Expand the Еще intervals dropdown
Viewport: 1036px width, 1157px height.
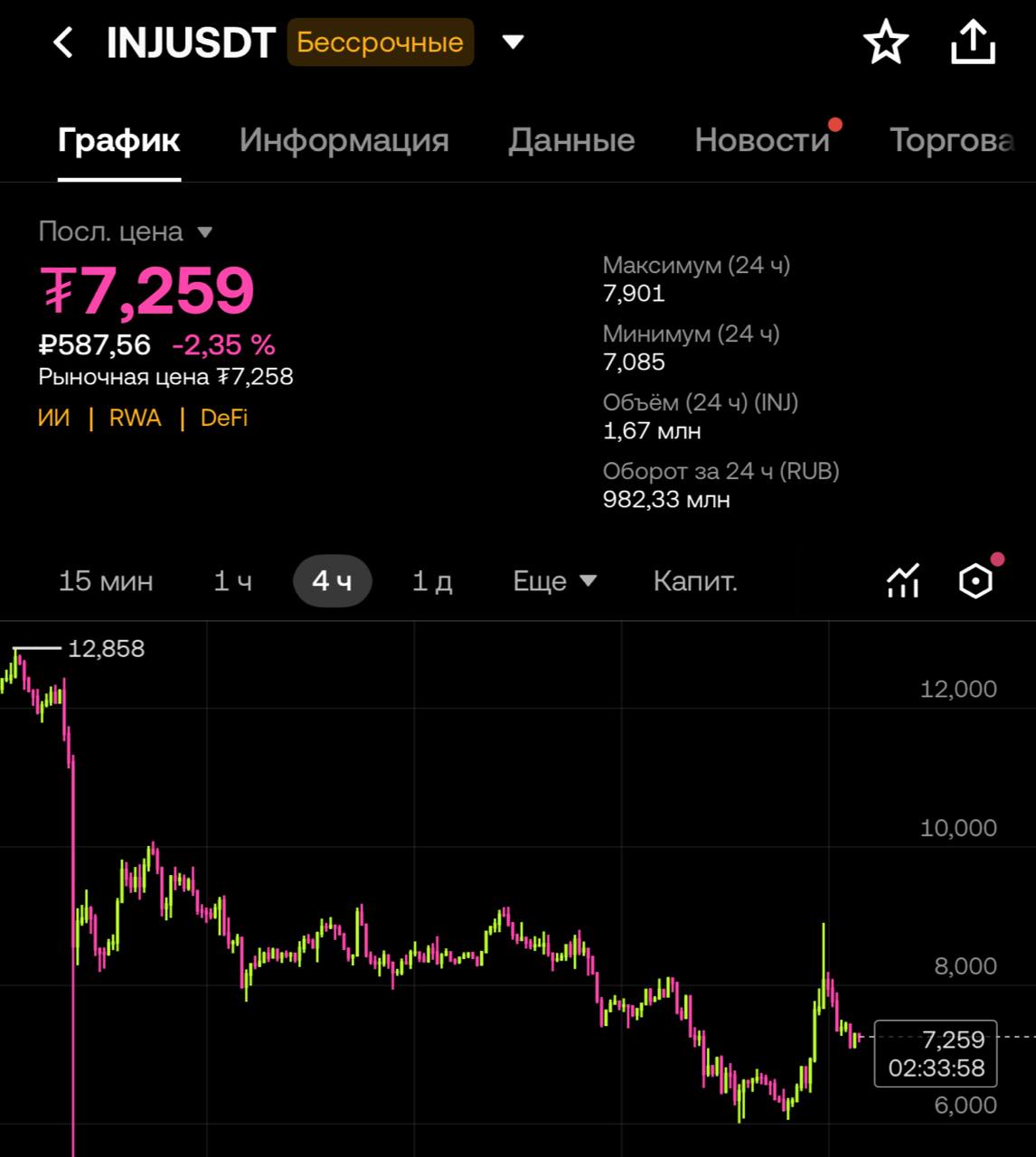click(554, 581)
